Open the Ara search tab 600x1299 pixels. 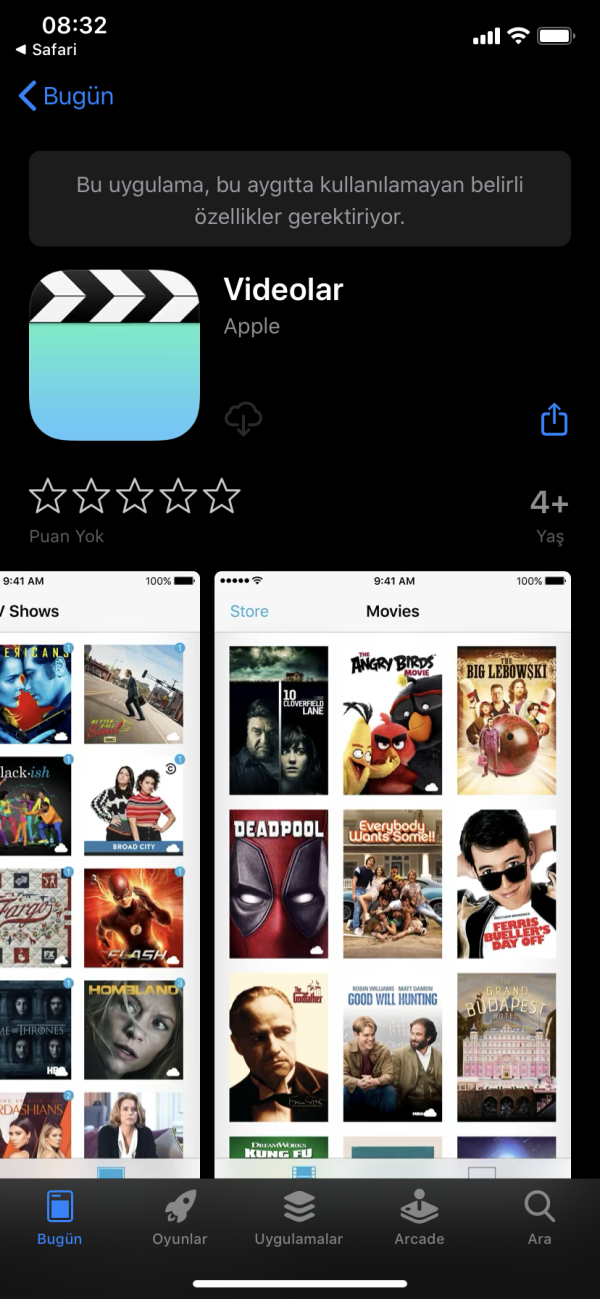[x=539, y=1218]
